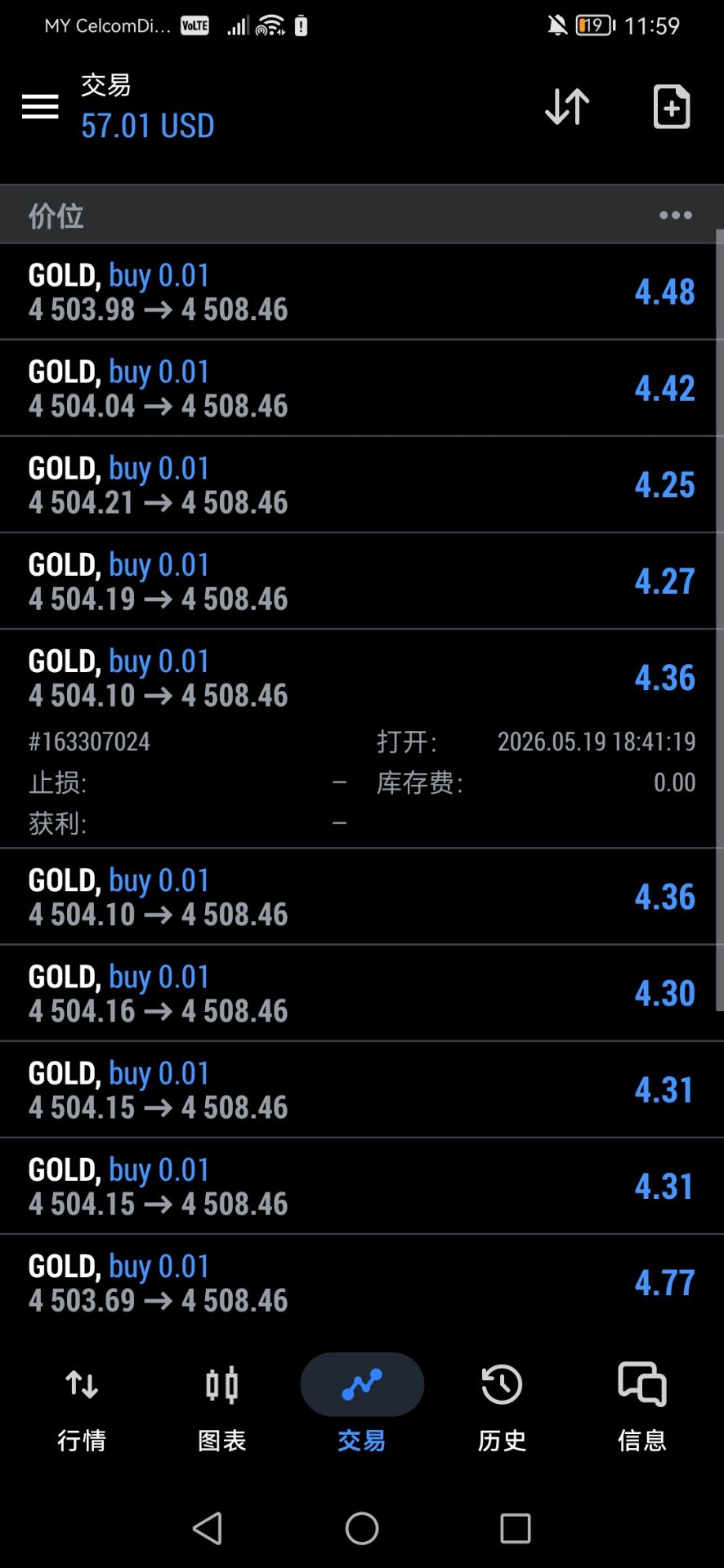
Task: Expand the GOLD position opened at 4 504.21
Action: 358,484
